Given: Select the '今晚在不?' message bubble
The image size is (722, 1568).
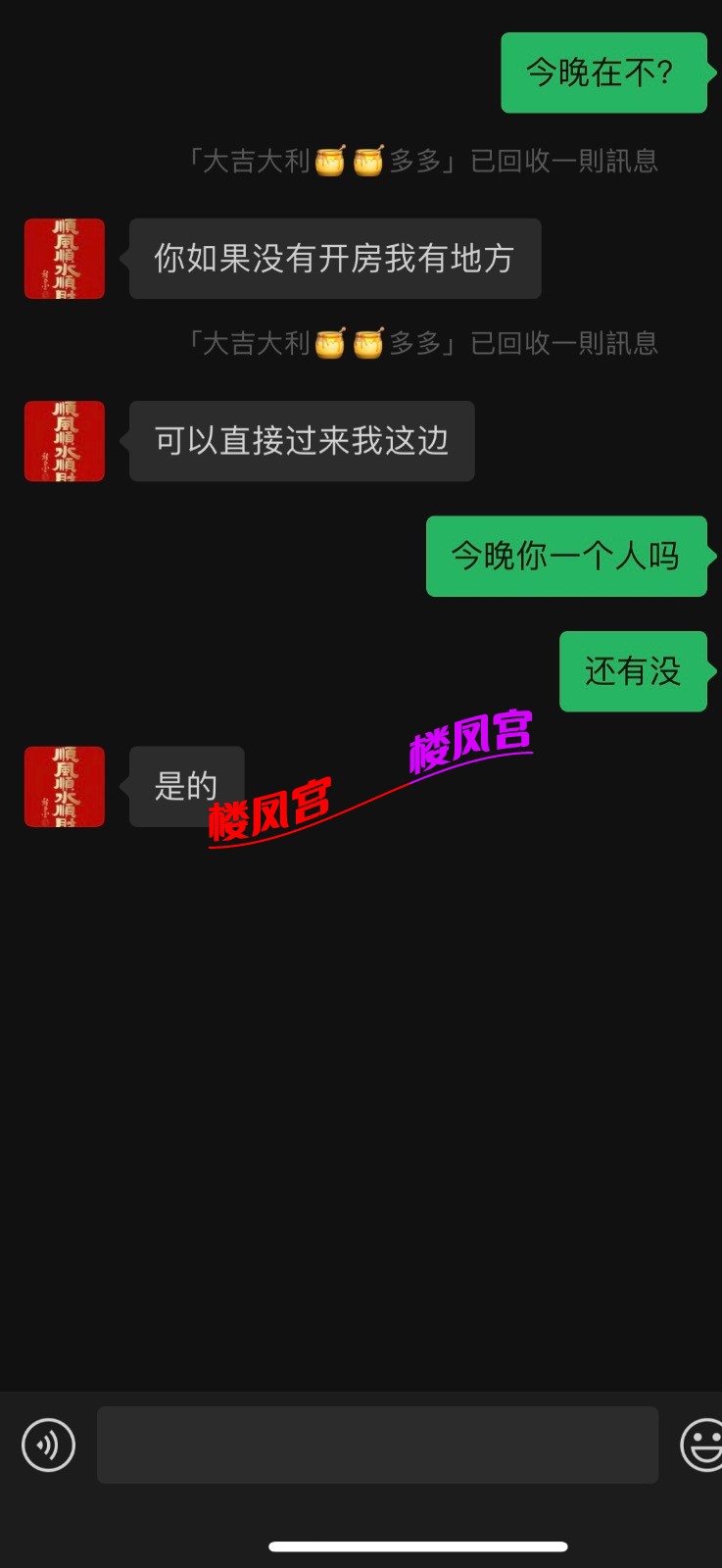Looking at the screenshot, I should 603,72.
